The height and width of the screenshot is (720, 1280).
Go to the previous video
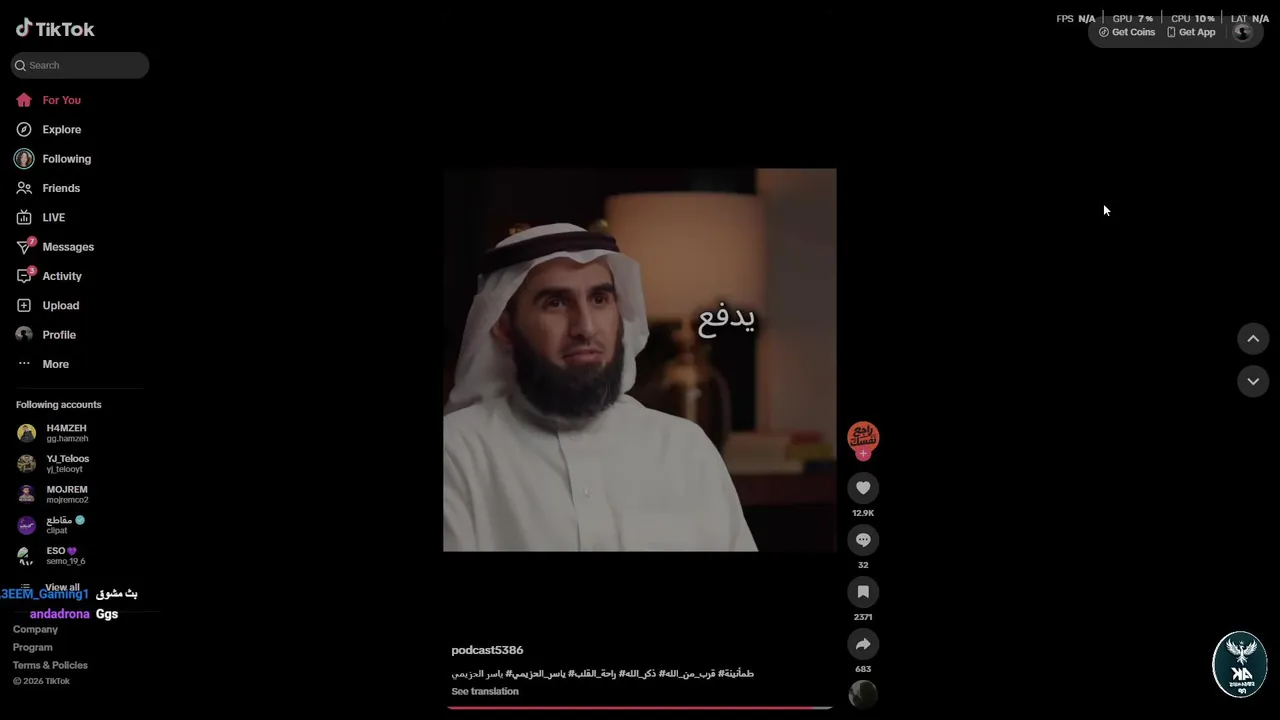[1253, 339]
